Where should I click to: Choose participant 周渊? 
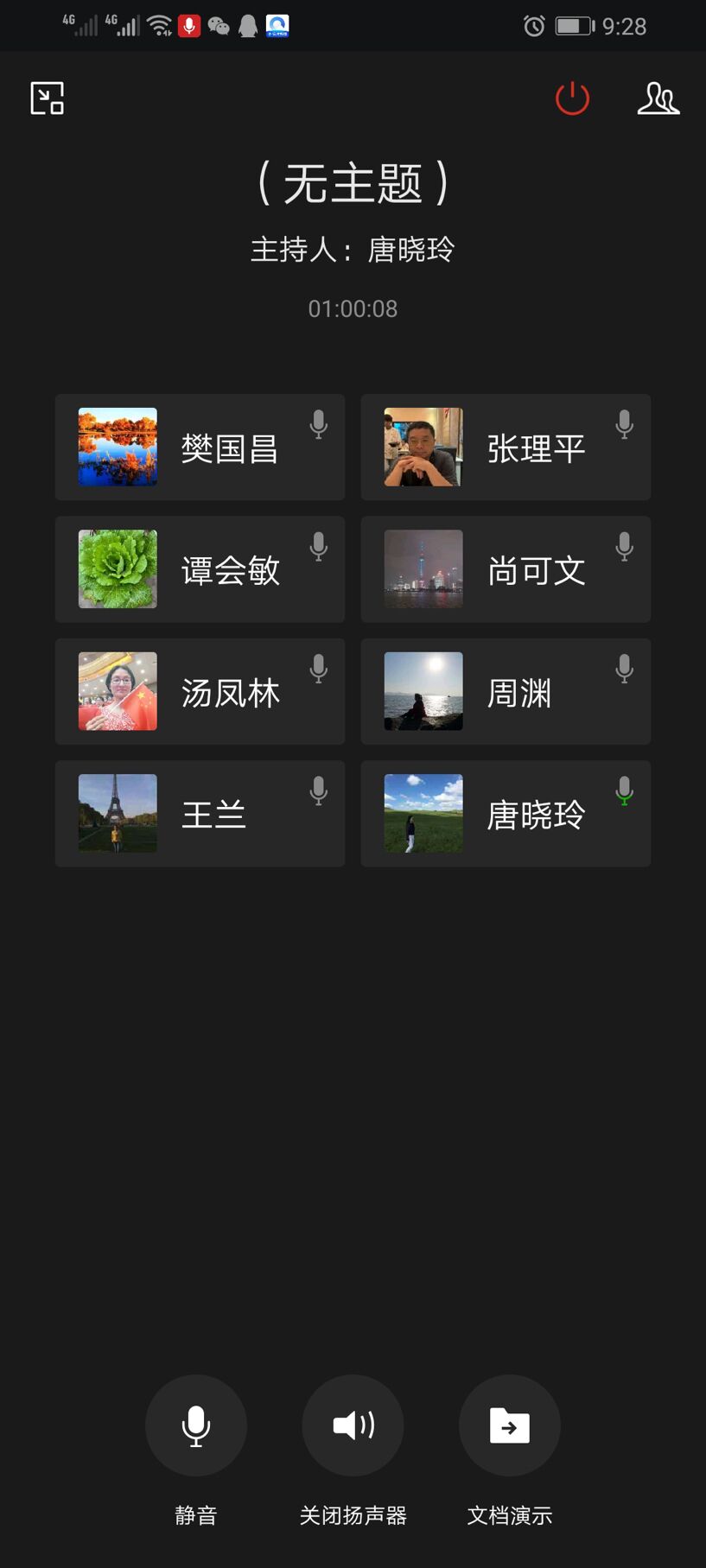pyautogui.click(x=506, y=692)
